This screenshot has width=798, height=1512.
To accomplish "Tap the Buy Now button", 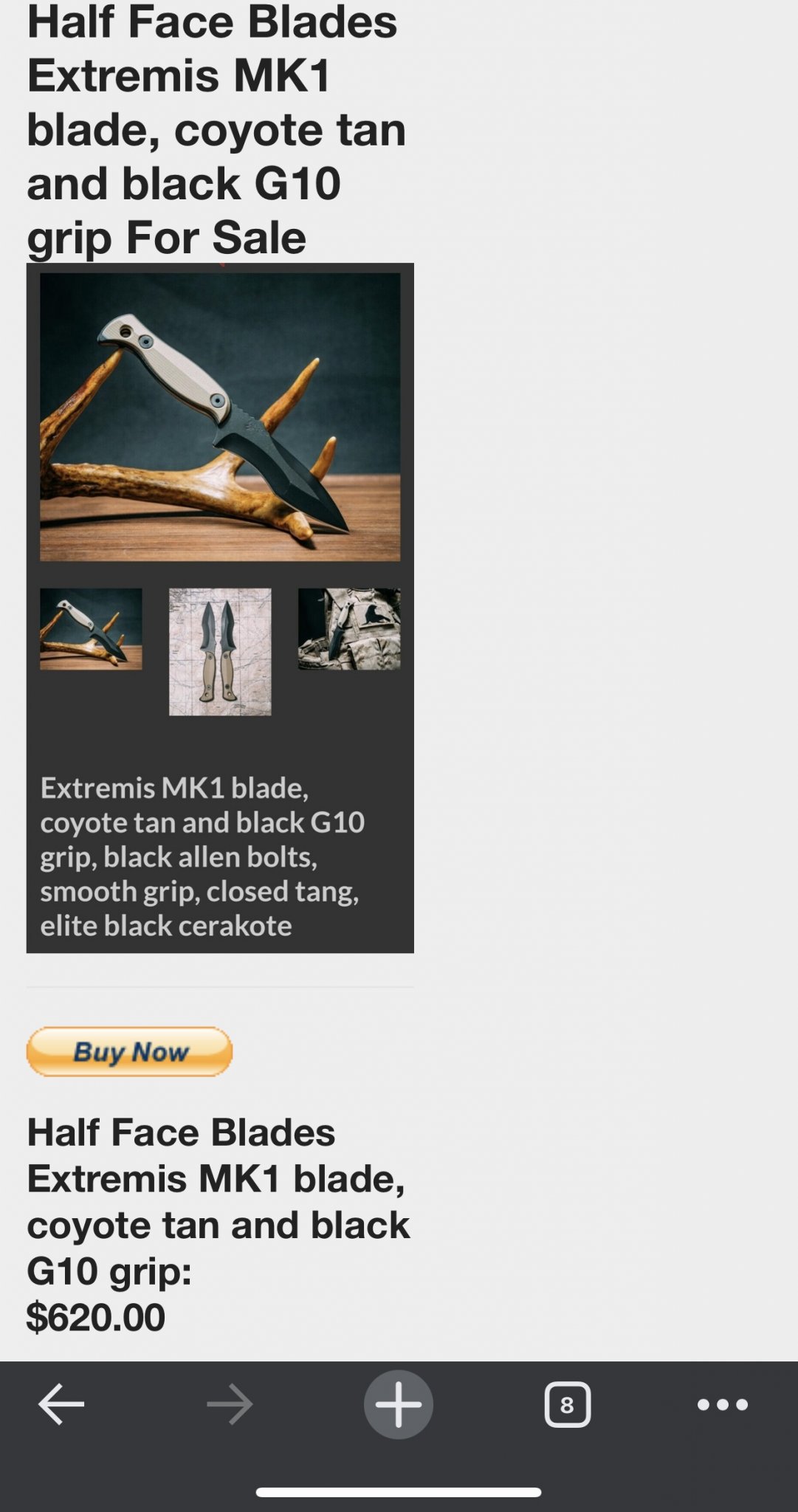I will point(129,1051).
